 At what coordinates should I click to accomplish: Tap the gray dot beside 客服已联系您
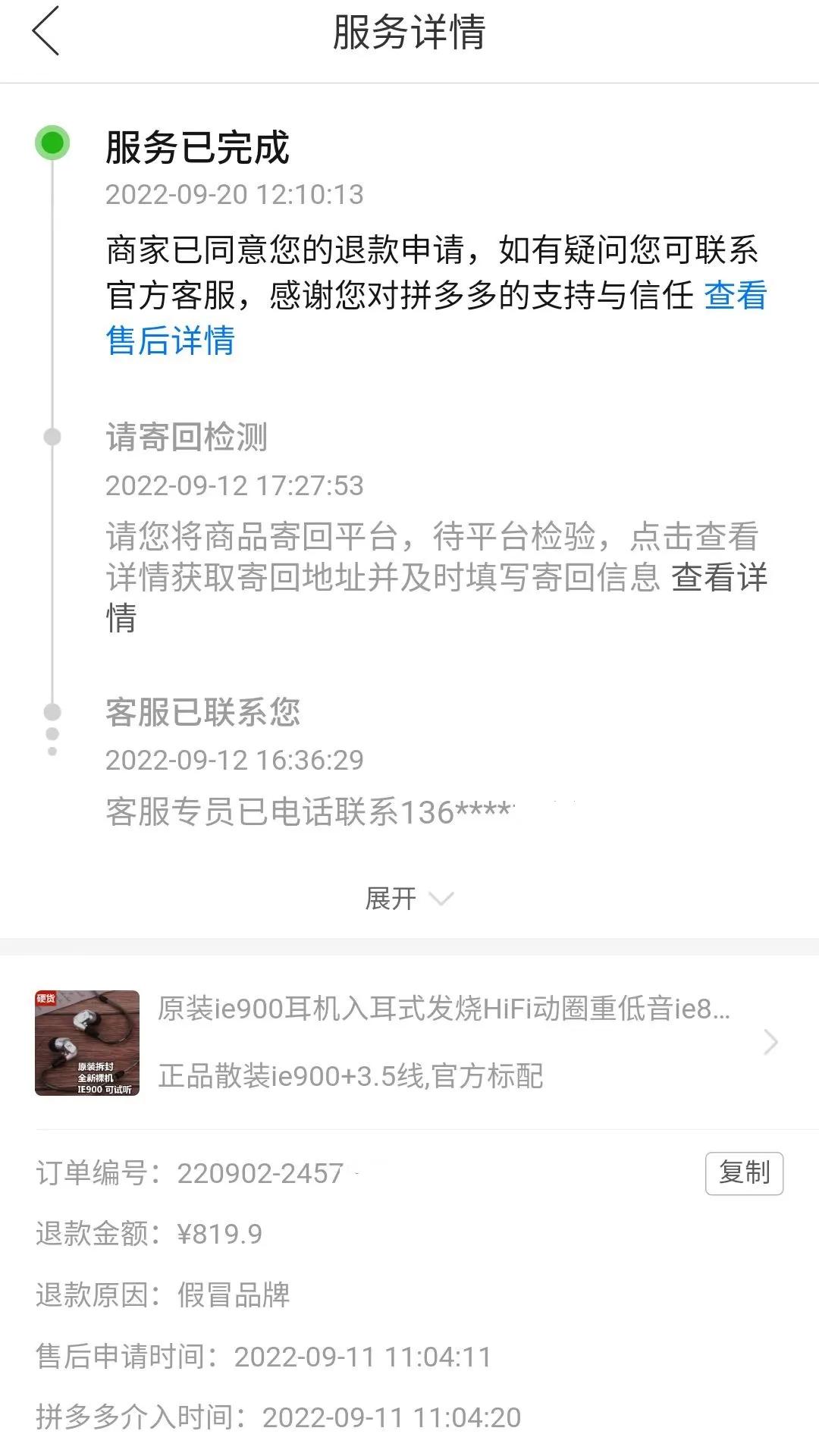[x=51, y=713]
